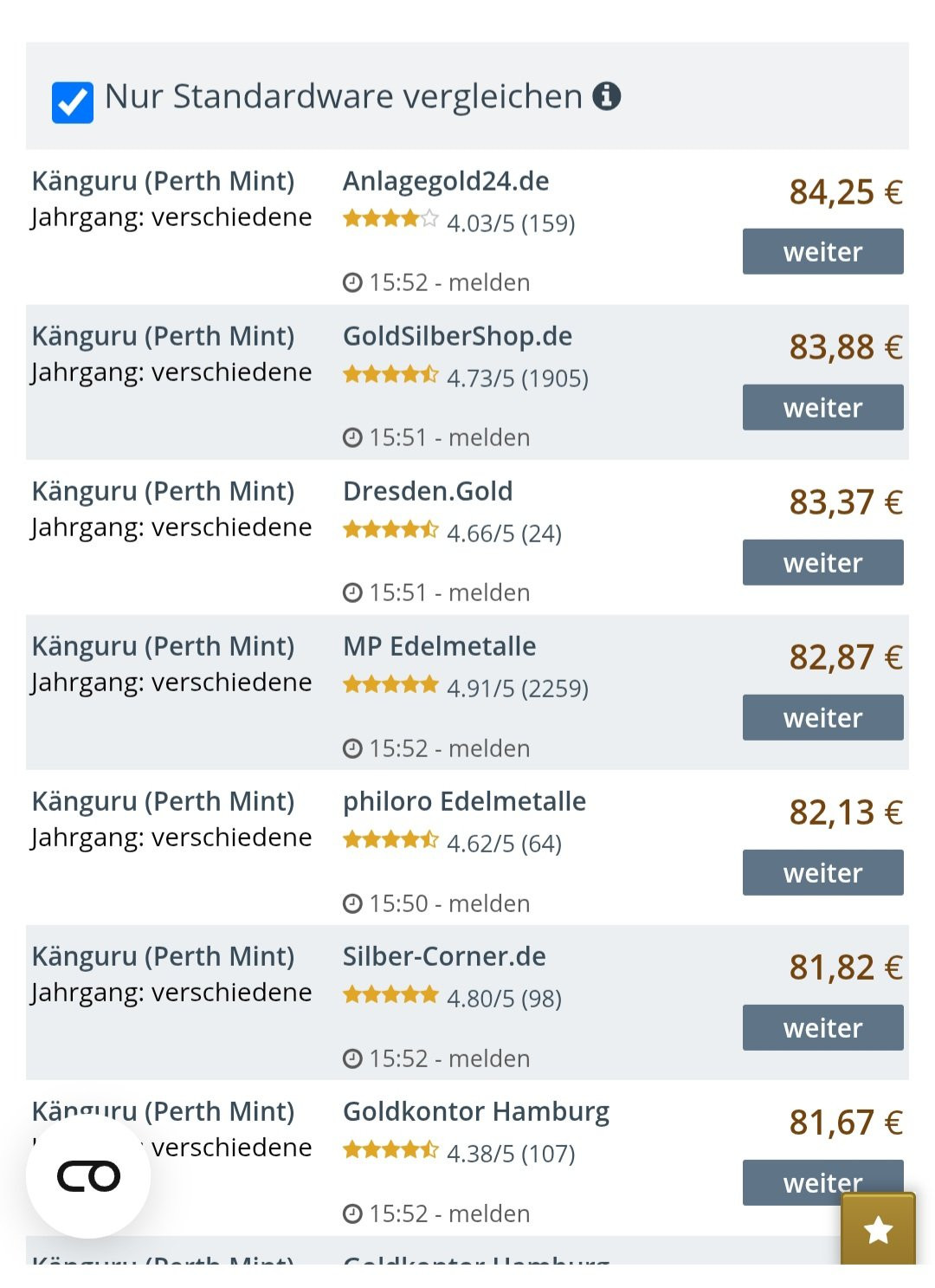The width and height of the screenshot is (935, 1288).
Task: Open GoldSilberShop.de dealer link
Action: [457, 336]
